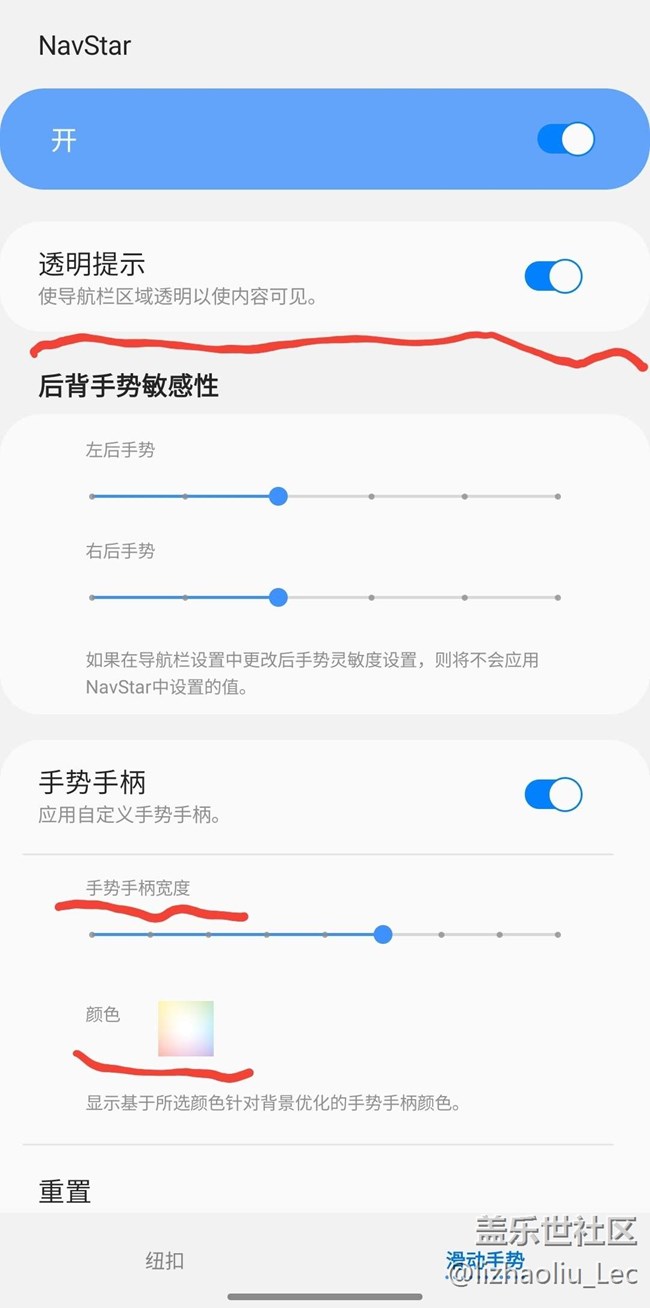Turn off the main 开 switch
The height and width of the screenshot is (1308, 650).
coord(566,139)
